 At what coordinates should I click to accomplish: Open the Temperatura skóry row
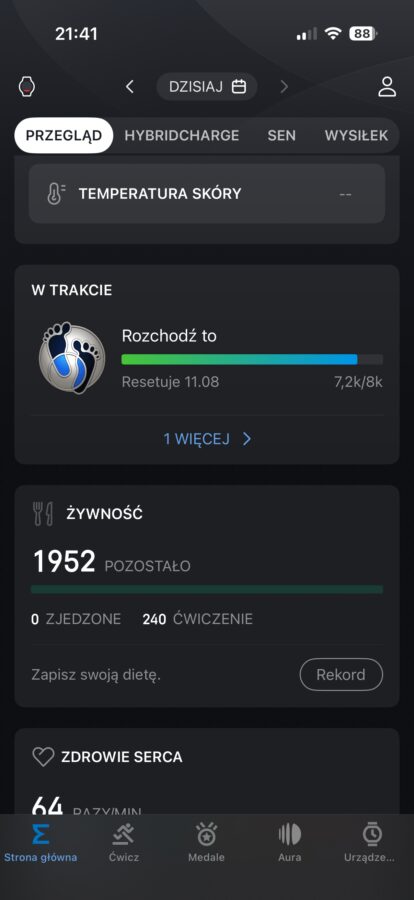207,193
